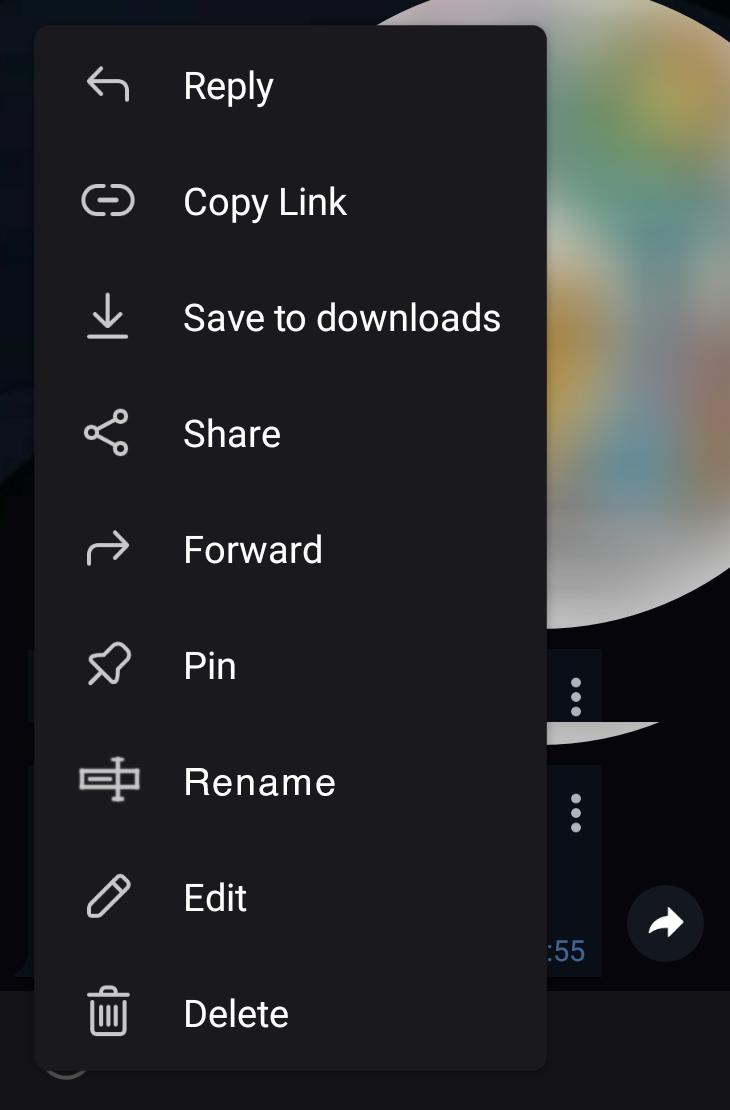Open the lower message's three-dot overflow menu
Screen dimensions: 730x1110
click(x=576, y=812)
